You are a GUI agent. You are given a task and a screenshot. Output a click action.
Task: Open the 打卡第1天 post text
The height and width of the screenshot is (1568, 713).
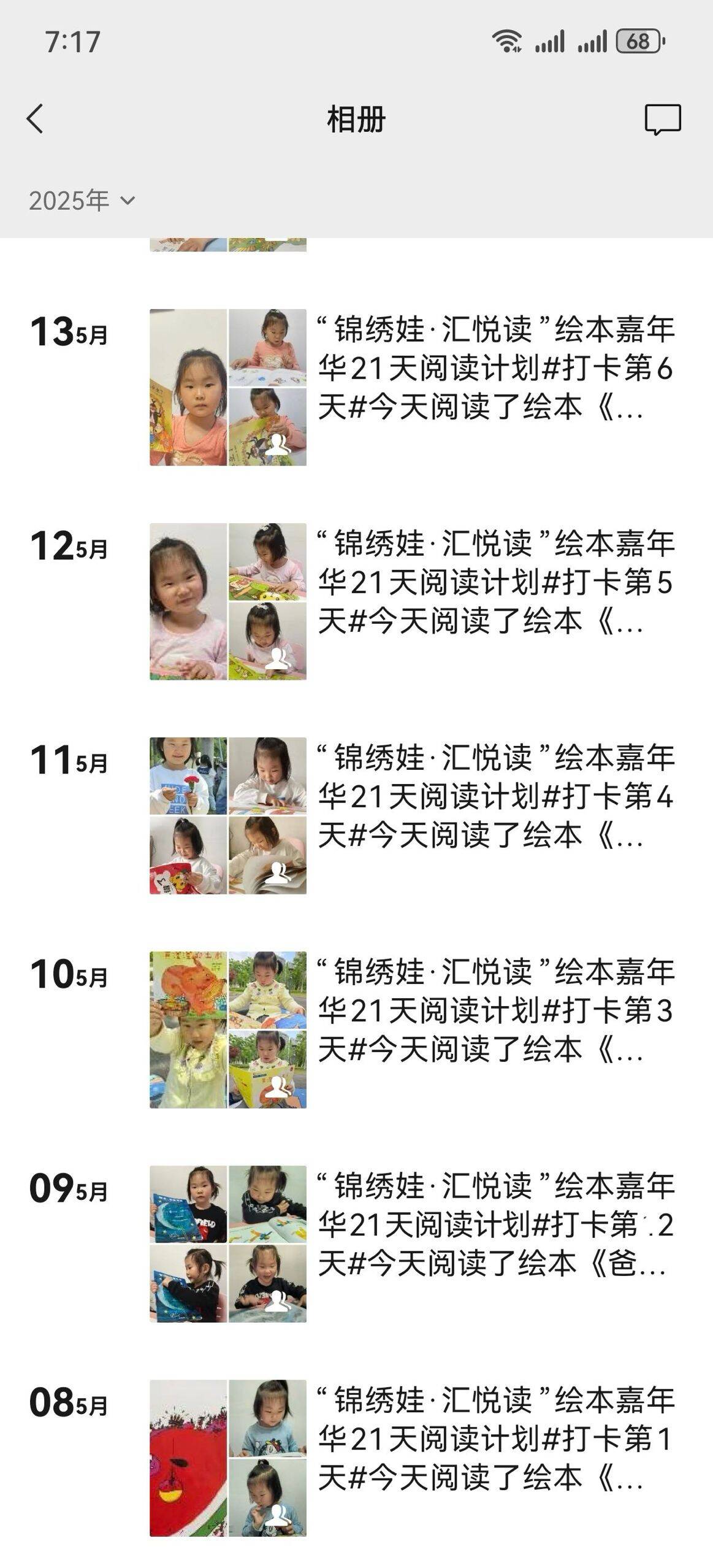(x=495, y=1439)
